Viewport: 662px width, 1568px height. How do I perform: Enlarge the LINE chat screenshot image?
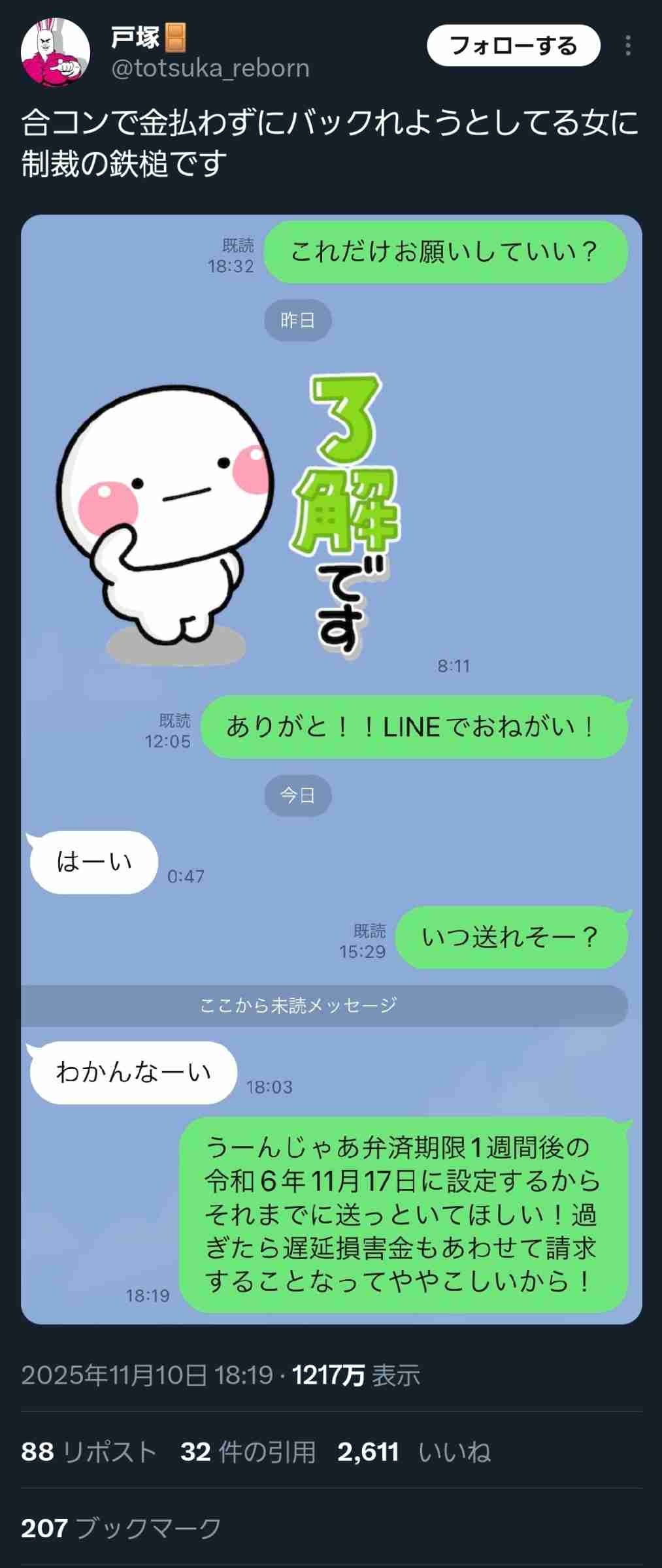331,771
